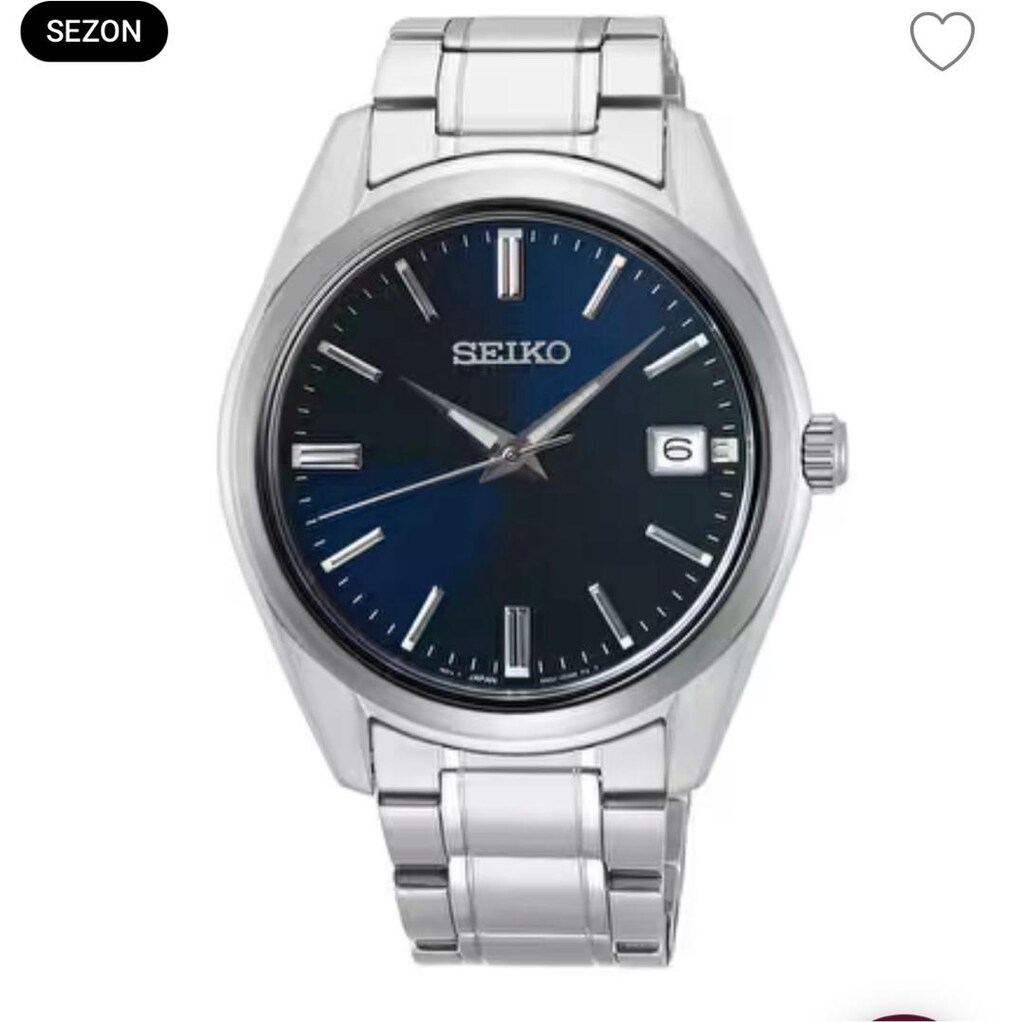Add the Seiko watch to favorites

[x=942, y=40]
